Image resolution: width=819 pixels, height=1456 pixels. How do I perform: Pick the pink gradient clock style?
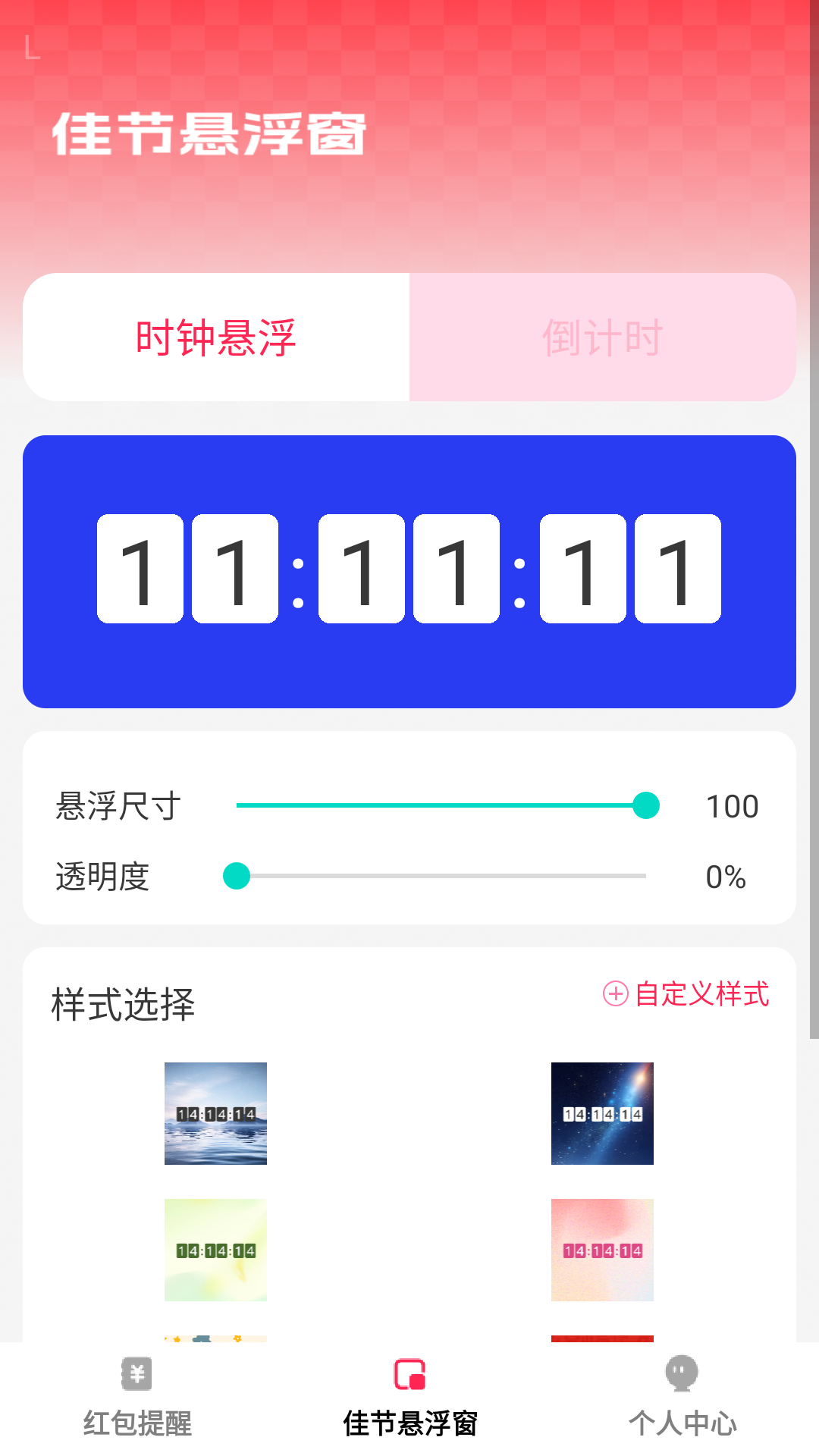602,1250
